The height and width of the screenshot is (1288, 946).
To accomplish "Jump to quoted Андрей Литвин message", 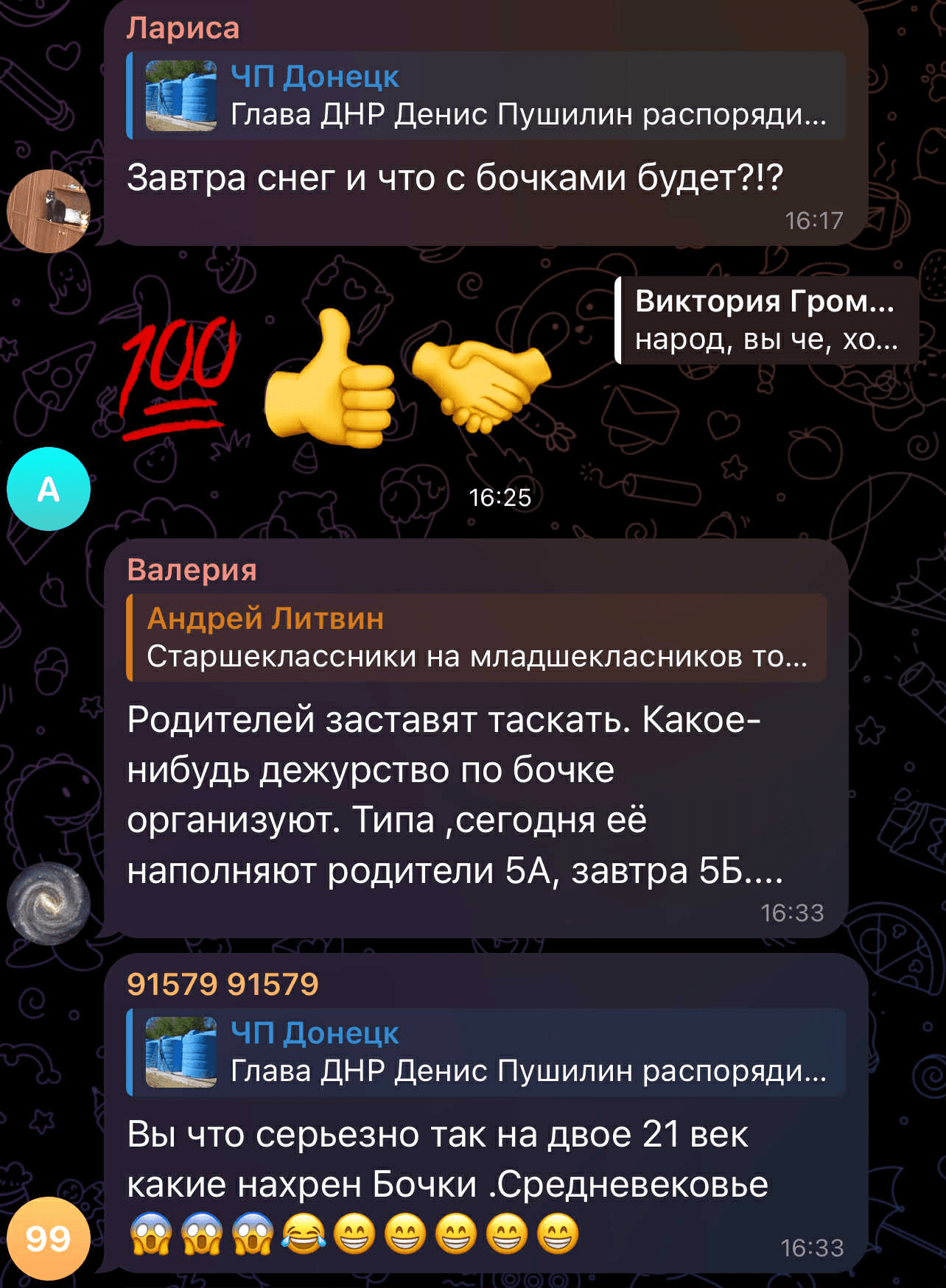I will coord(476,638).
